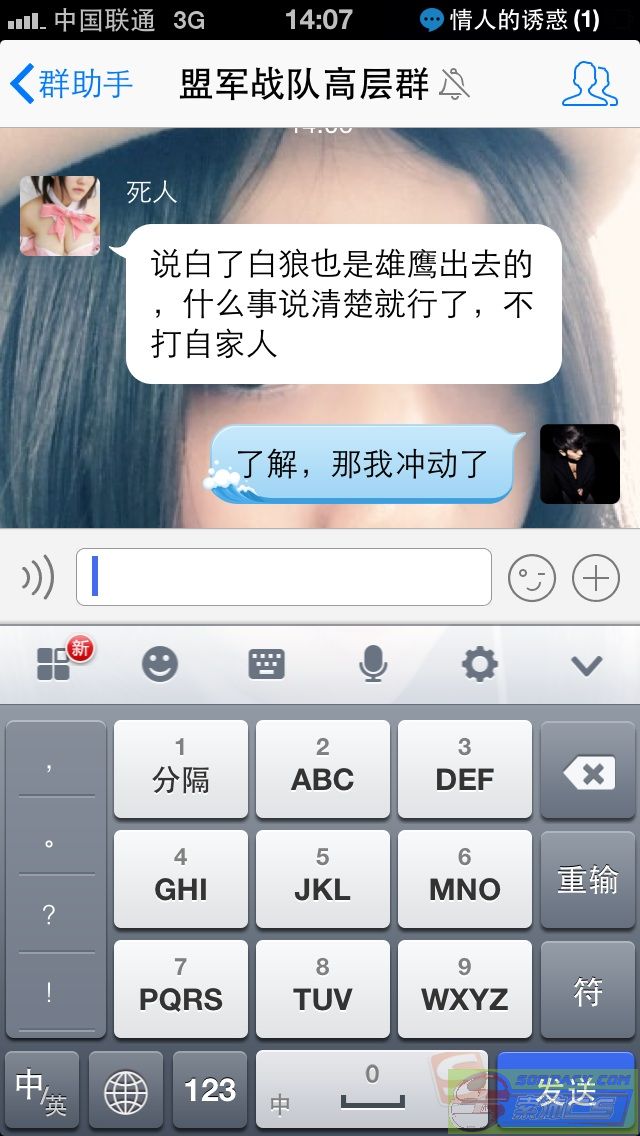Open the plus attachment menu
Screen dimensions: 640x1136
[x=596, y=578]
